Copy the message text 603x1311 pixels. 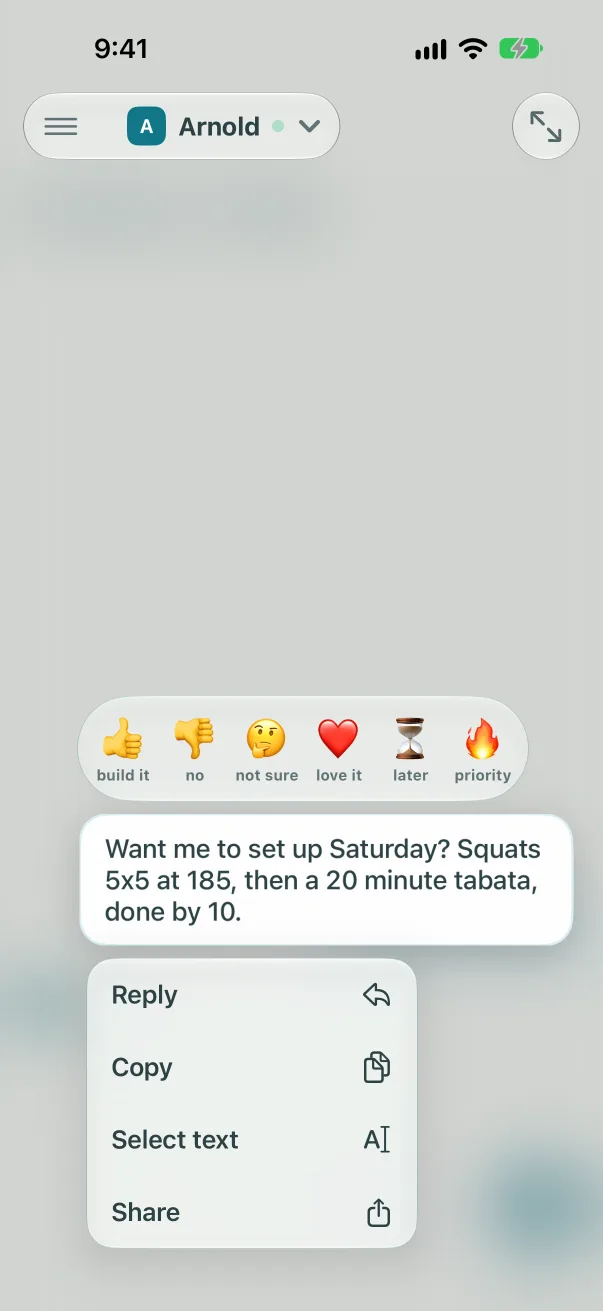[252, 1067]
